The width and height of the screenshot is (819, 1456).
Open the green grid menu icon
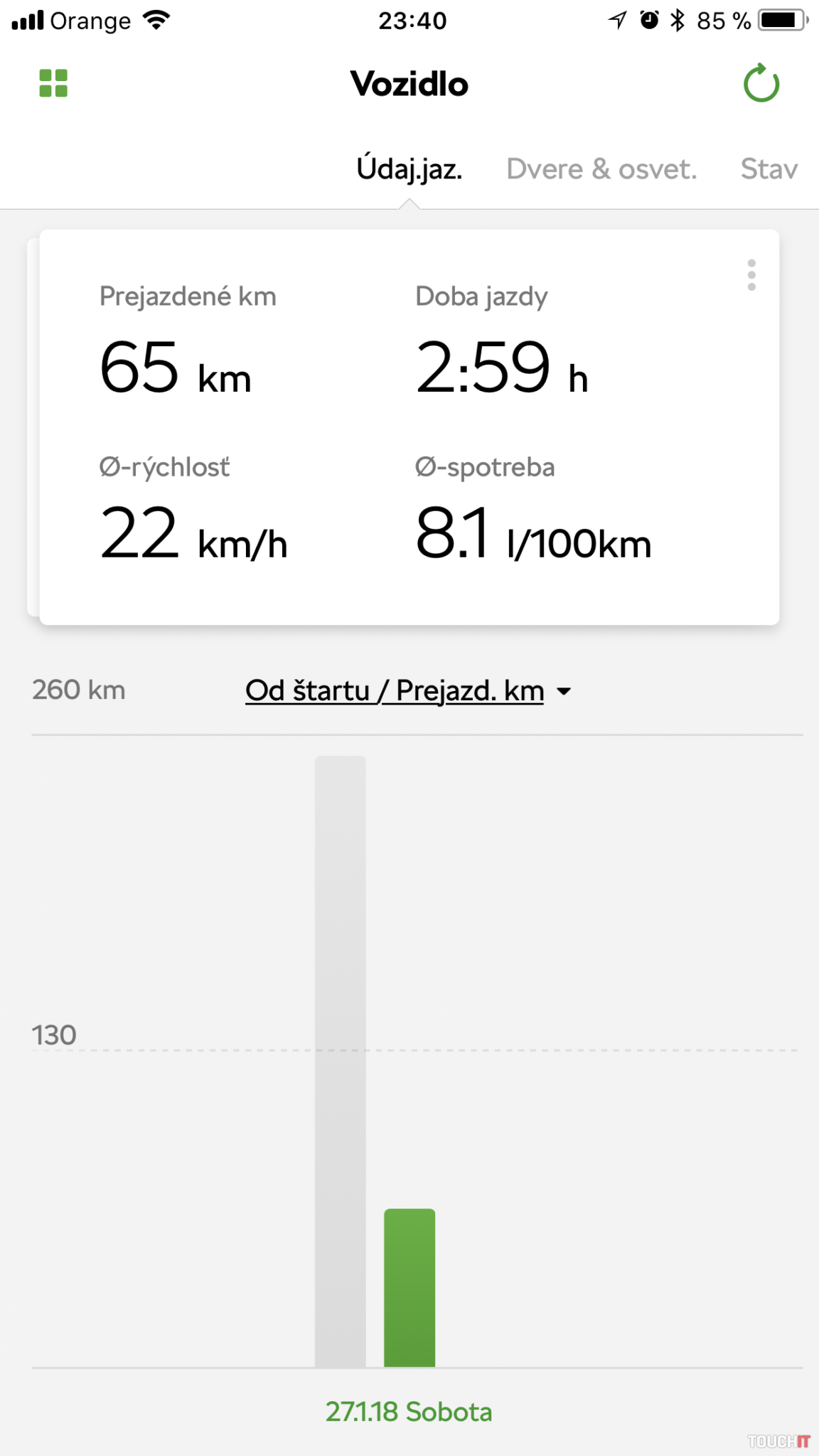pyautogui.click(x=53, y=83)
